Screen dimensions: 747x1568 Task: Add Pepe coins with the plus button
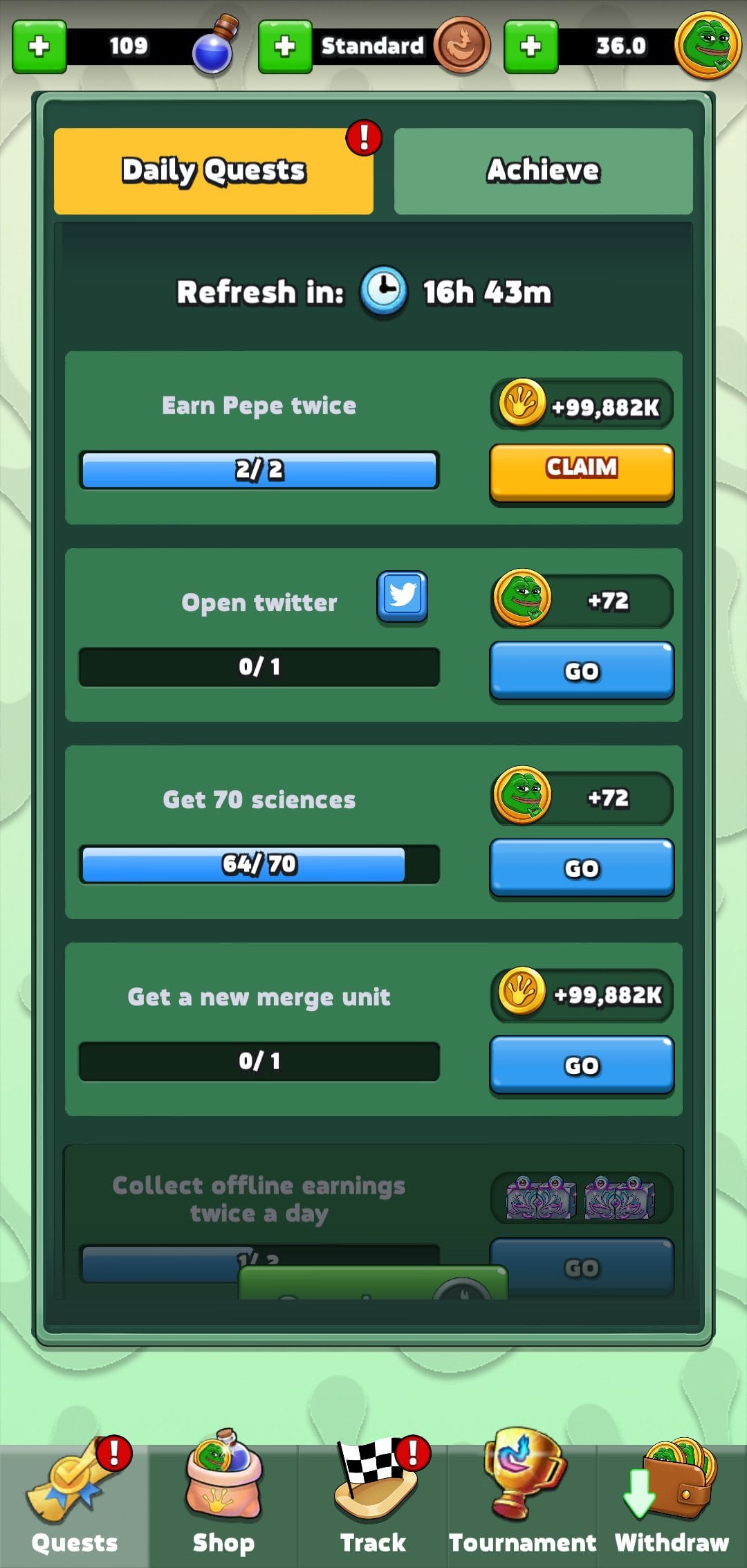[531, 46]
